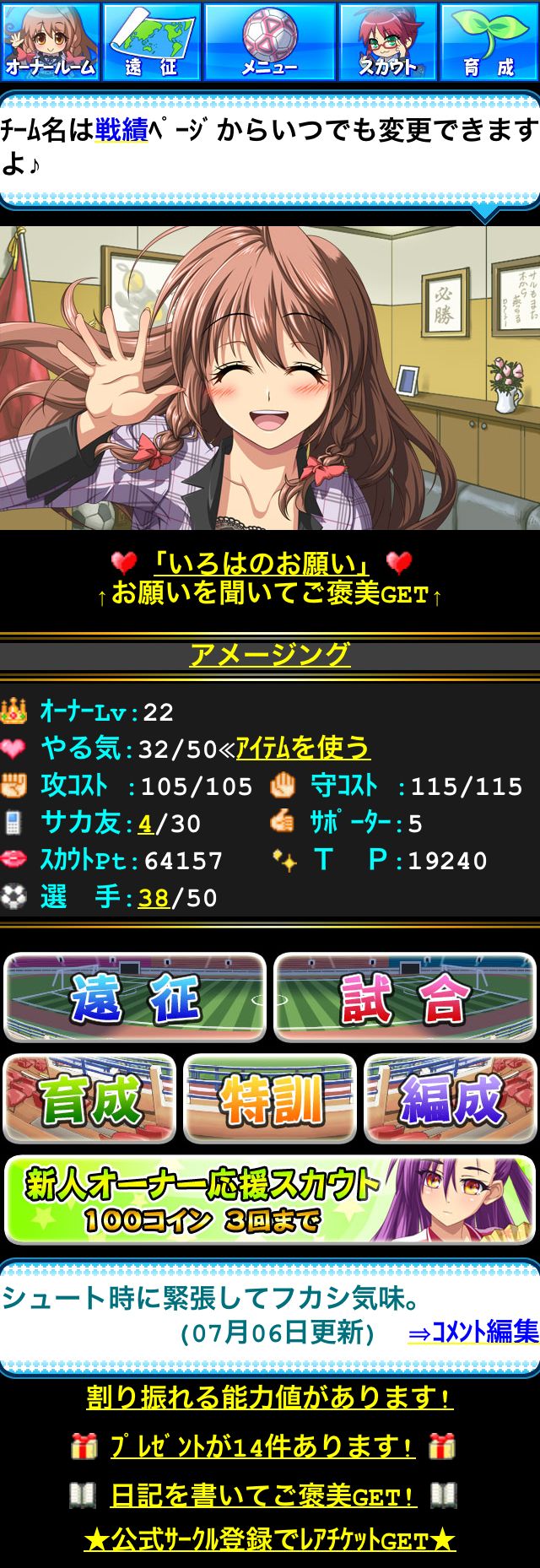The height and width of the screenshot is (1568, 540).
Task: Open the 遠征 tab in the top bar
Action: [x=152, y=41]
